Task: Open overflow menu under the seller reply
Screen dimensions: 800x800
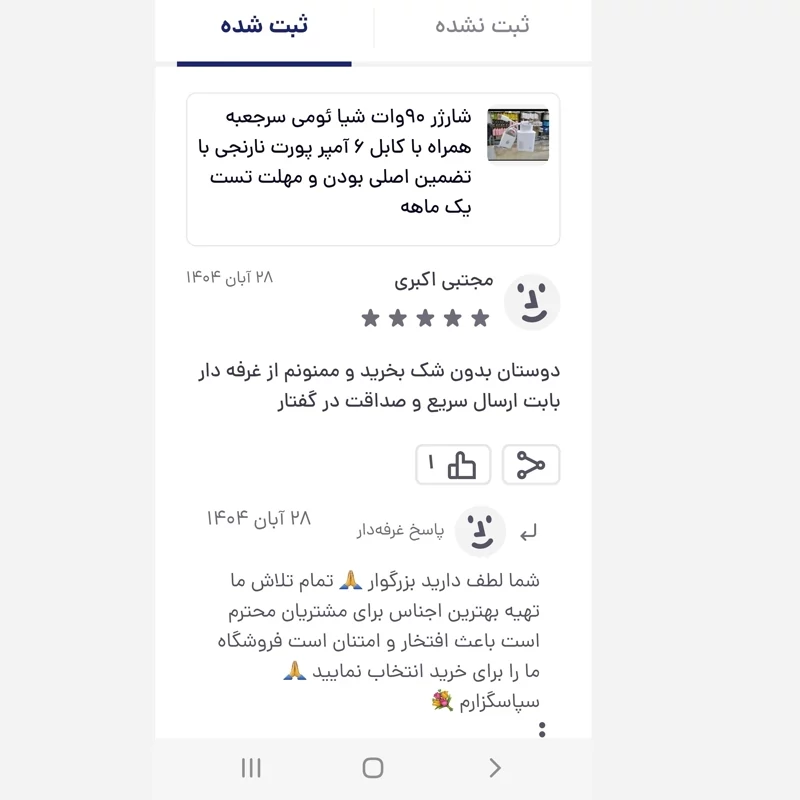Action: pos(542,730)
